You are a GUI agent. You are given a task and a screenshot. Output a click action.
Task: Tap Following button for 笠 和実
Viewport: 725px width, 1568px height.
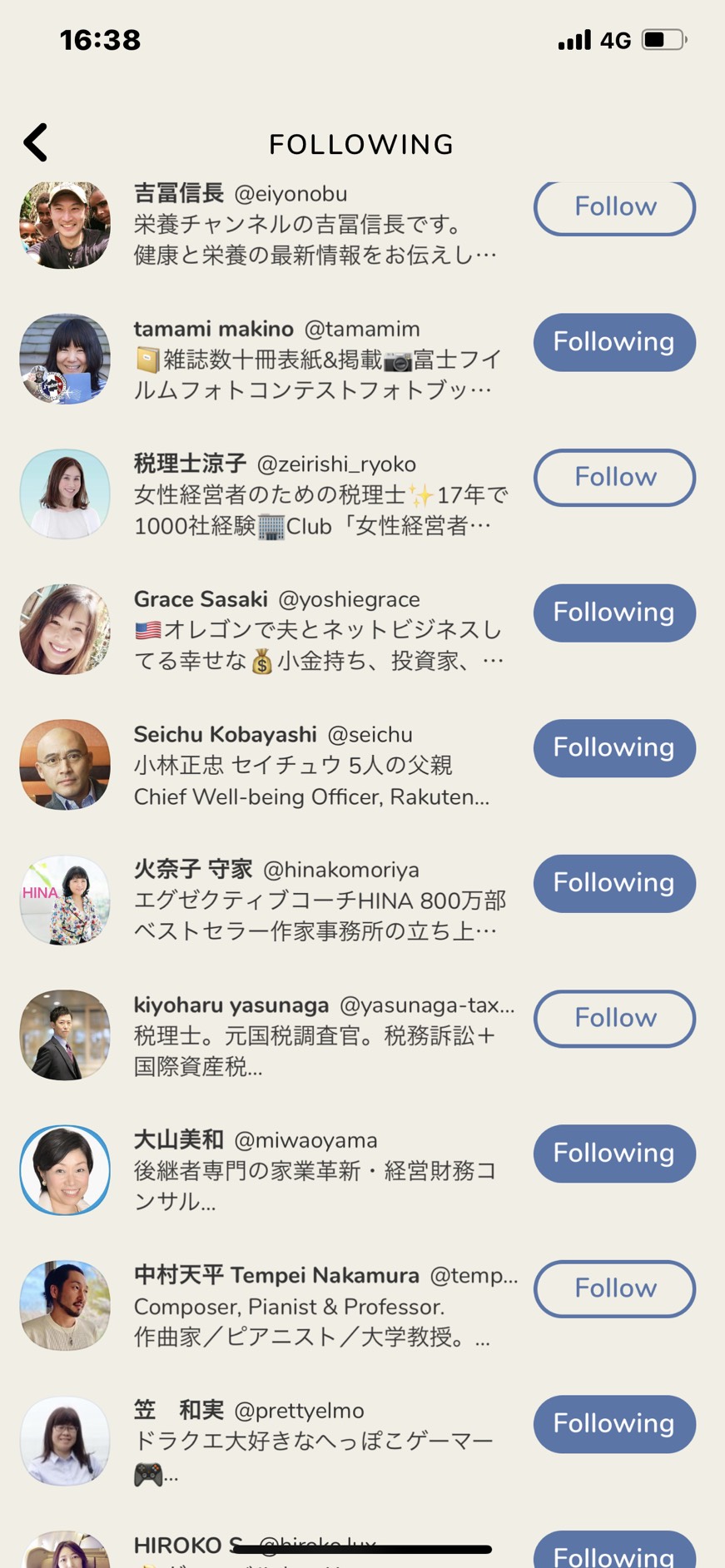coord(614,1424)
